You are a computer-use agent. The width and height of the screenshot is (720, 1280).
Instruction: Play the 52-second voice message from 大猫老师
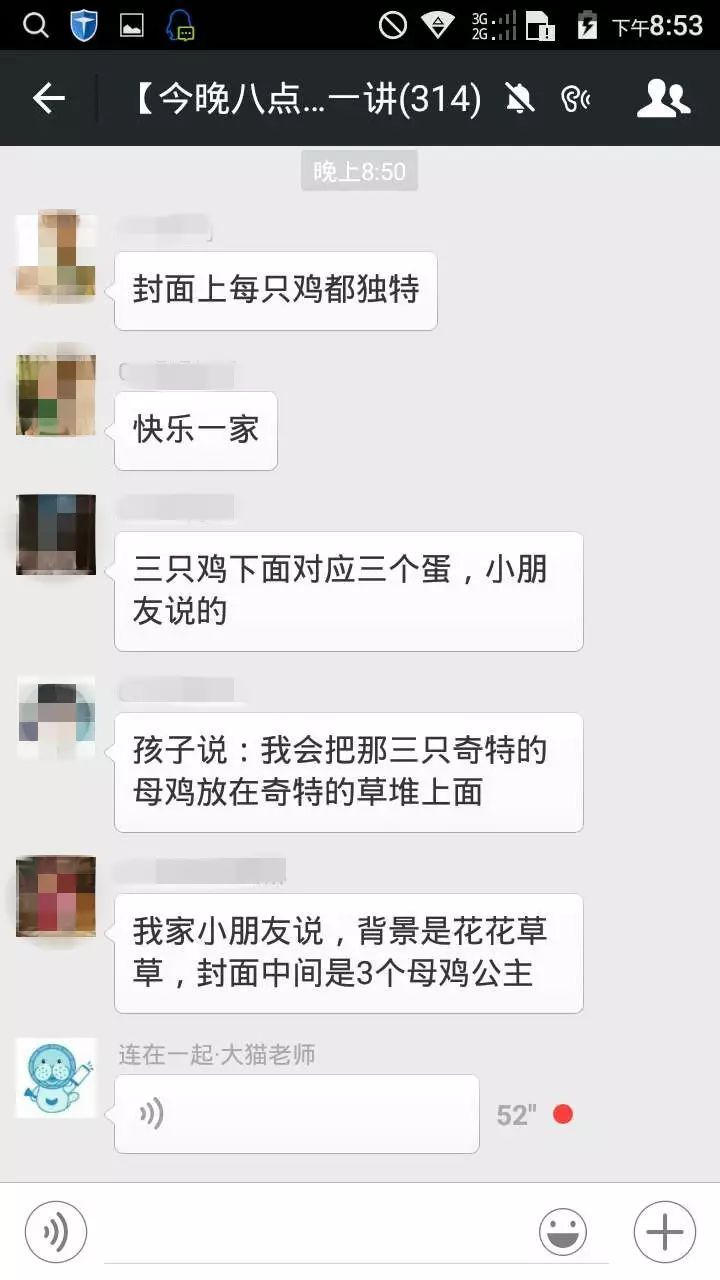click(296, 1114)
